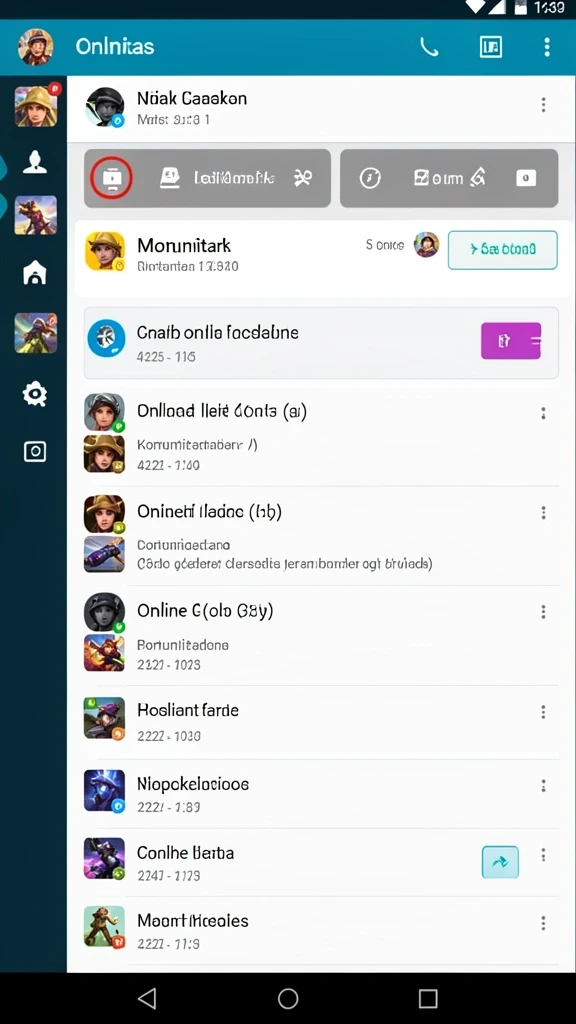Tap the red-circled icon in the gray toolbar
The height and width of the screenshot is (1024, 576).
112,178
